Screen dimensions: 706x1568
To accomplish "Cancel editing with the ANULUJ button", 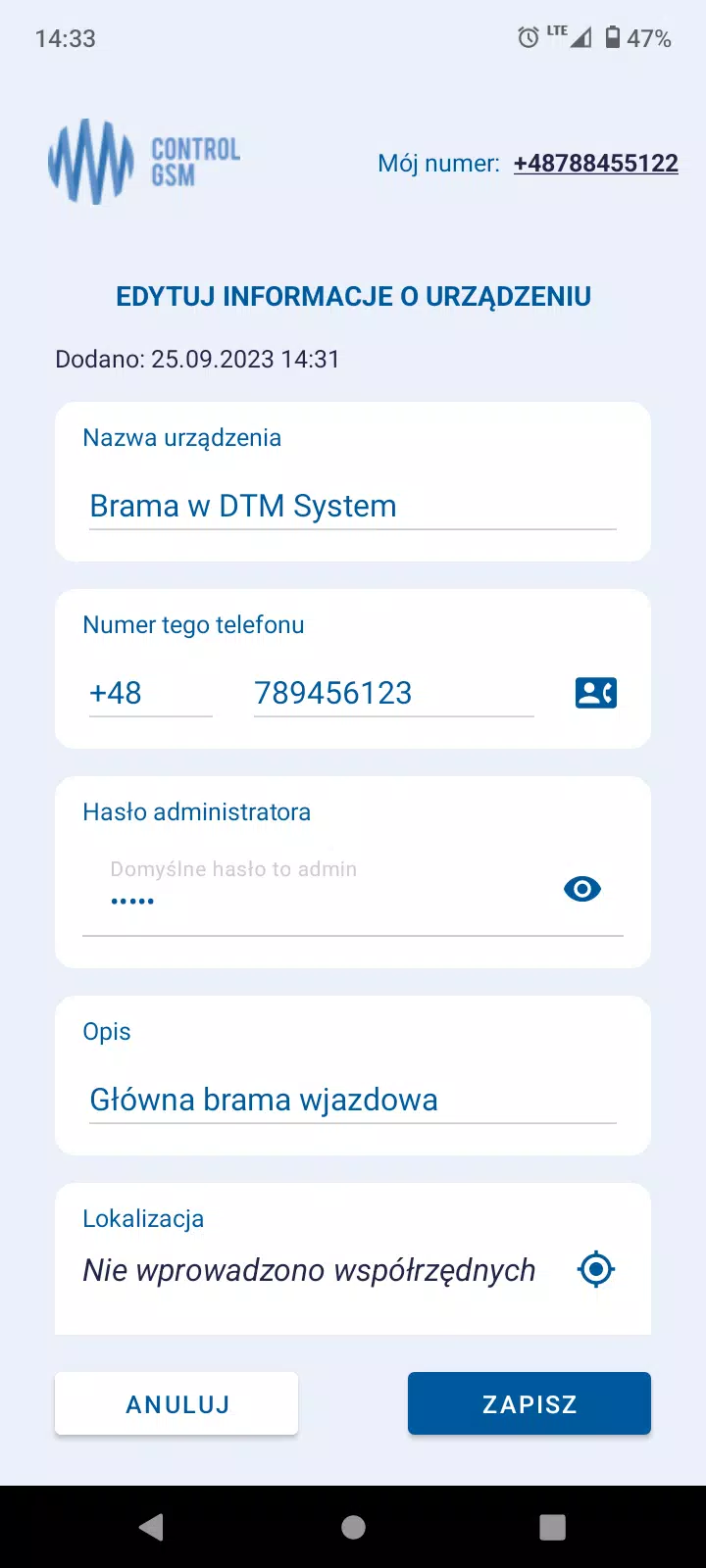I will click(x=176, y=1403).
